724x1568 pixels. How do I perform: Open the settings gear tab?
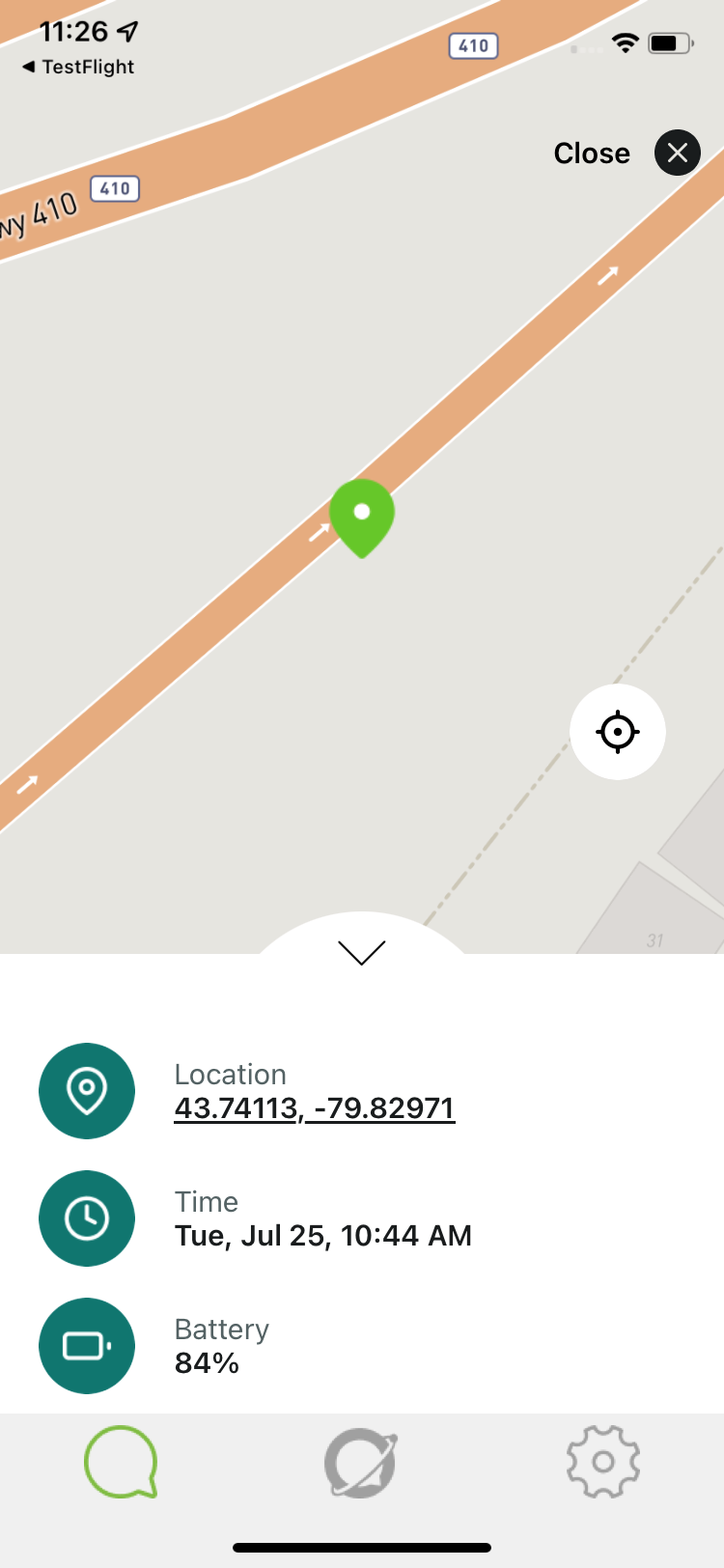click(602, 1463)
